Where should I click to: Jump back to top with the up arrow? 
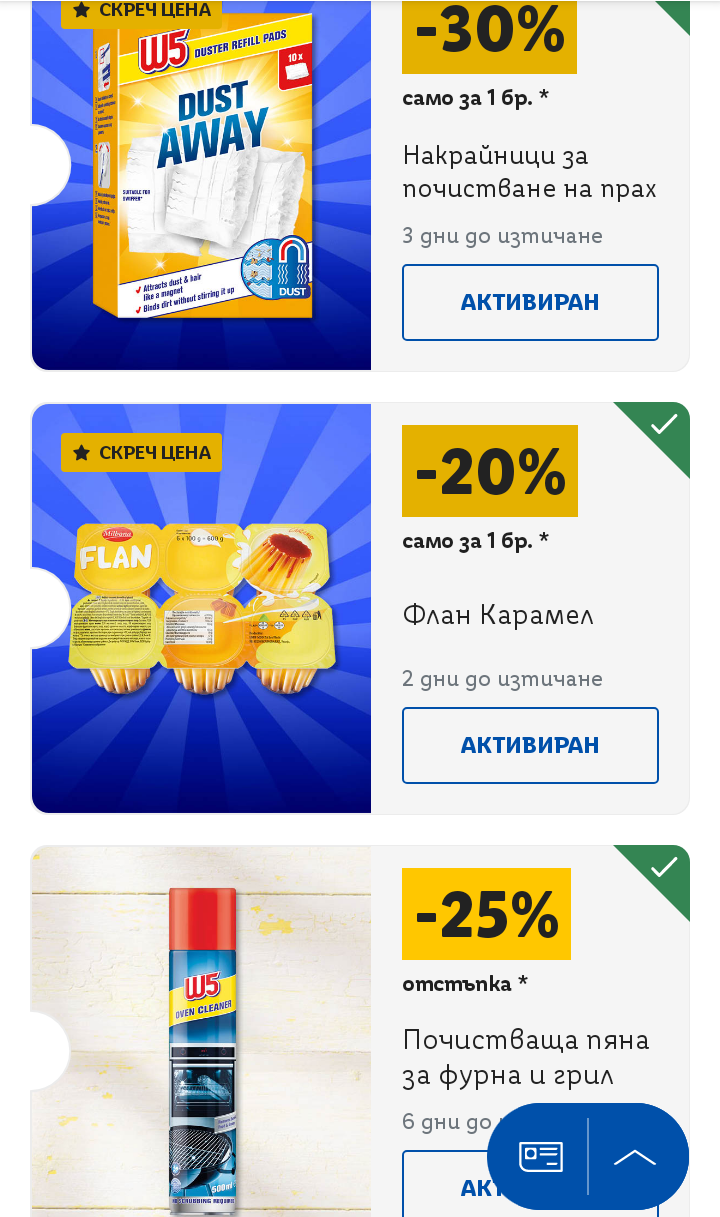click(636, 1157)
